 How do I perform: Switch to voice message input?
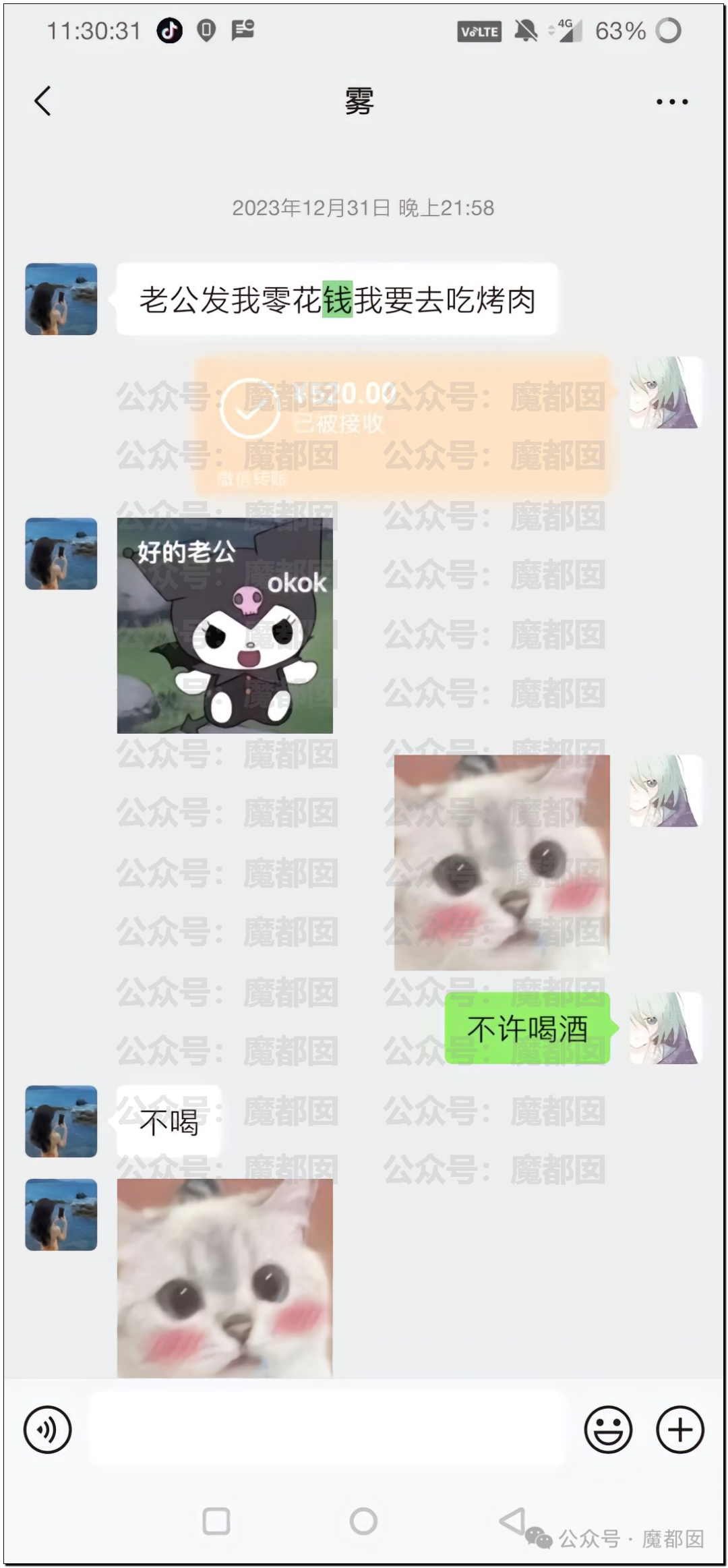point(47,1429)
